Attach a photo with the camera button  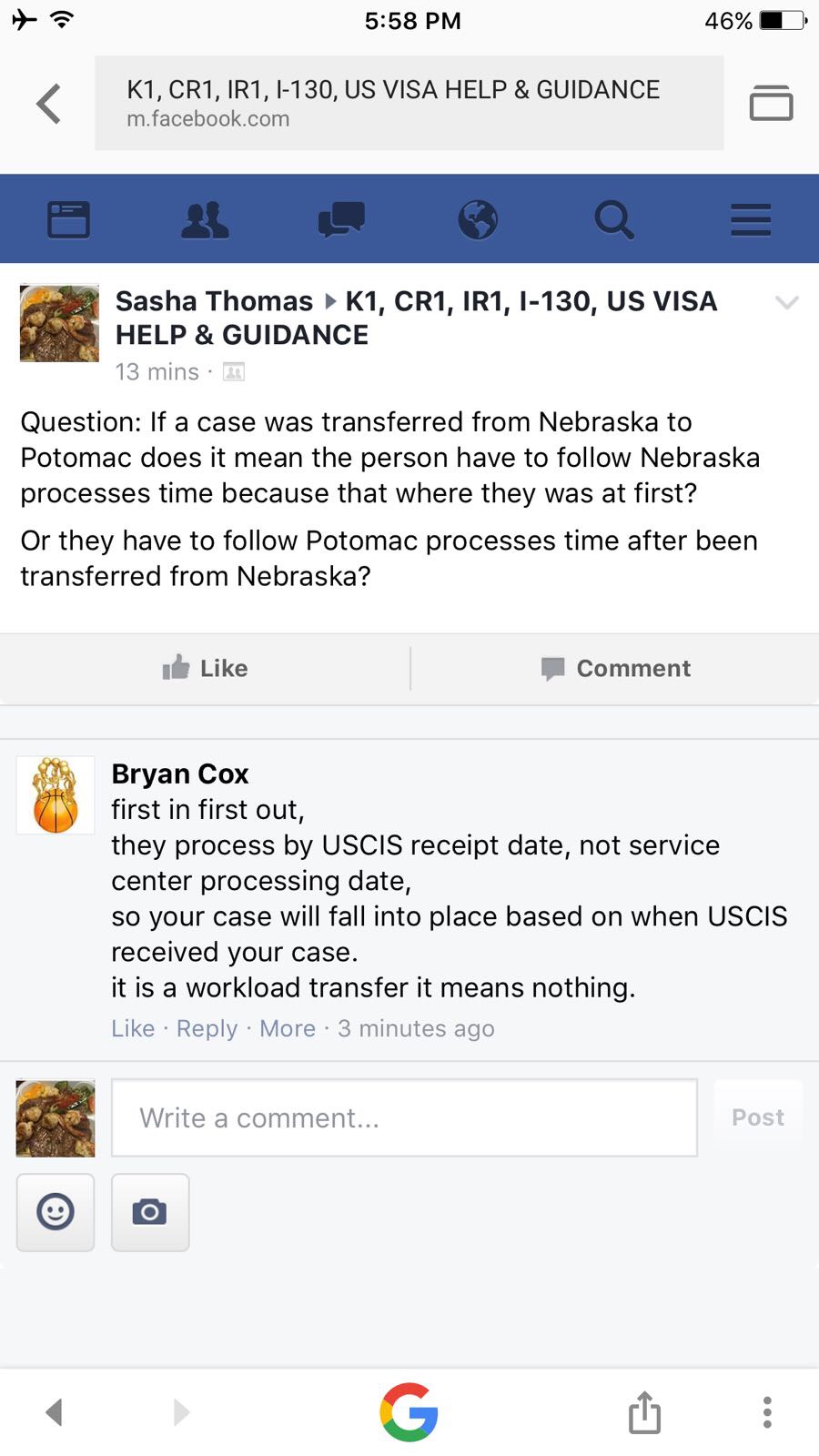coord(150,1212)
